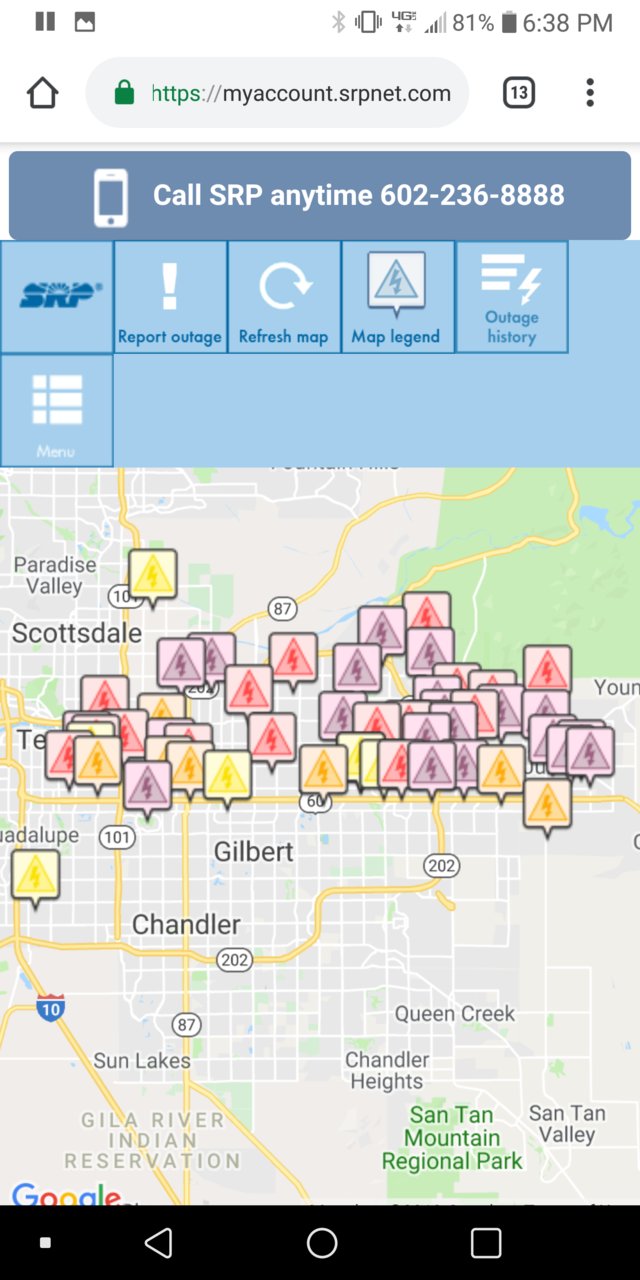
Task: Open the tab switcher showing 13 tabs
Action: pos(518,93)
